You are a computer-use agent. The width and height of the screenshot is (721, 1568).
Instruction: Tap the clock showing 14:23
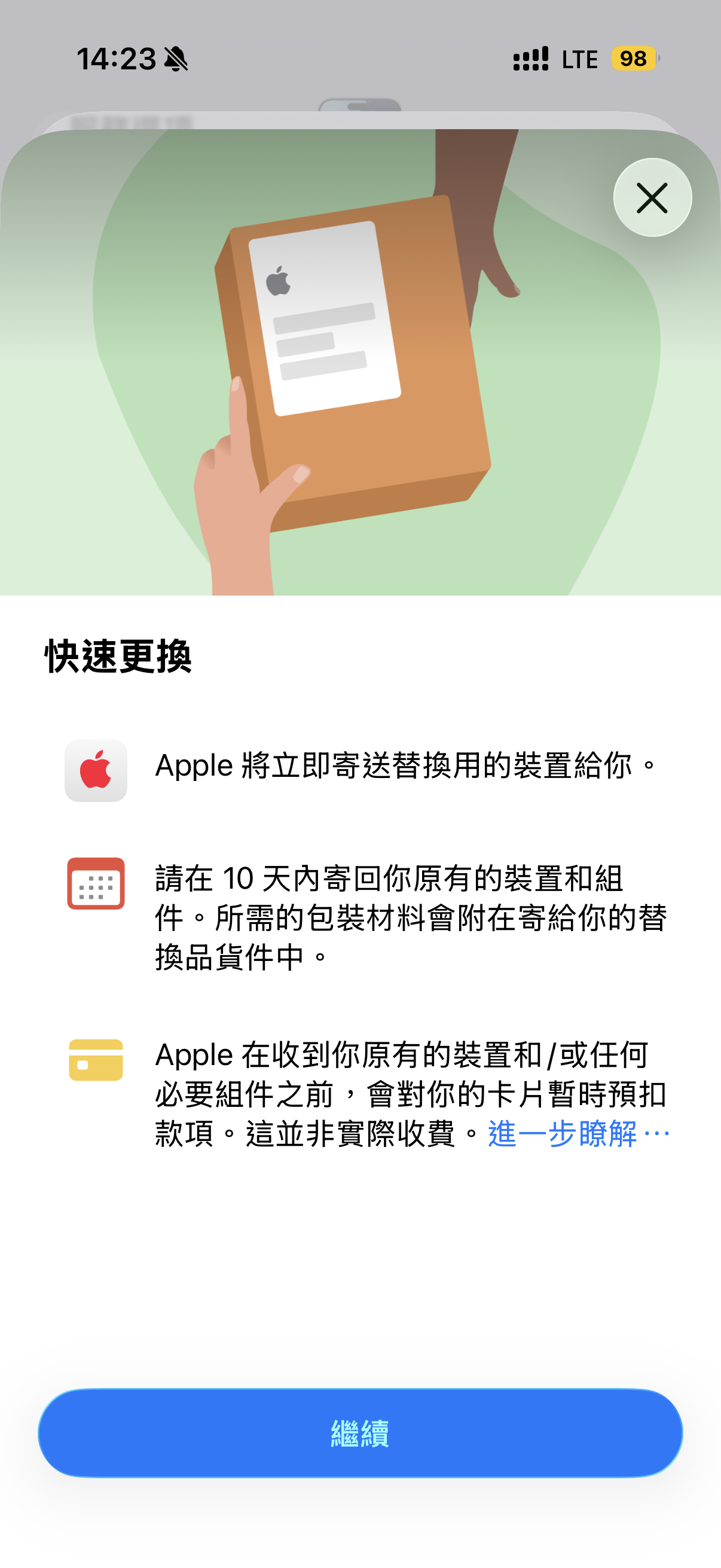point(115,59)
